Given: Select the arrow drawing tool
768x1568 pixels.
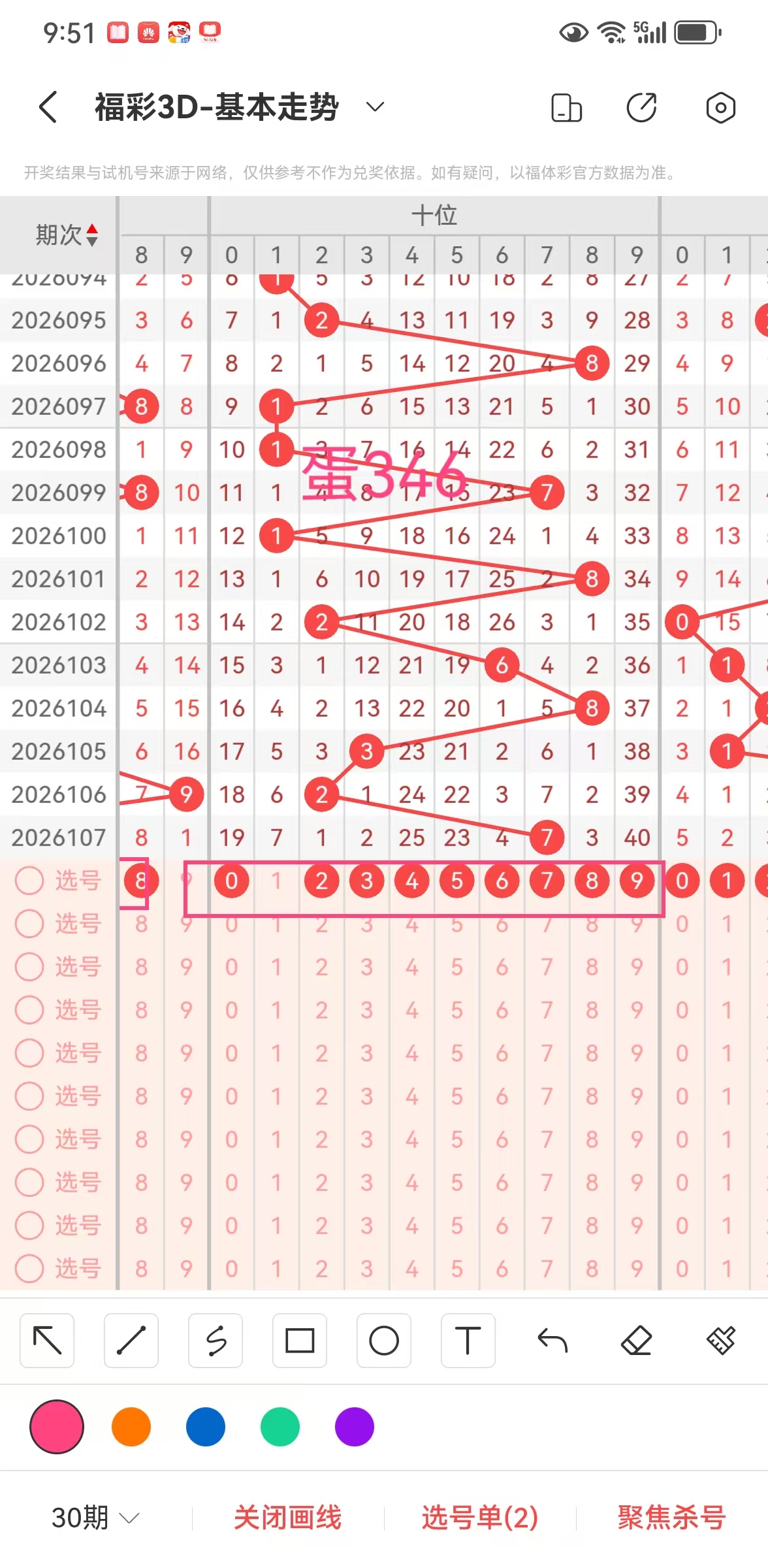Looking at the screenshot, I should pos(47,1341).
